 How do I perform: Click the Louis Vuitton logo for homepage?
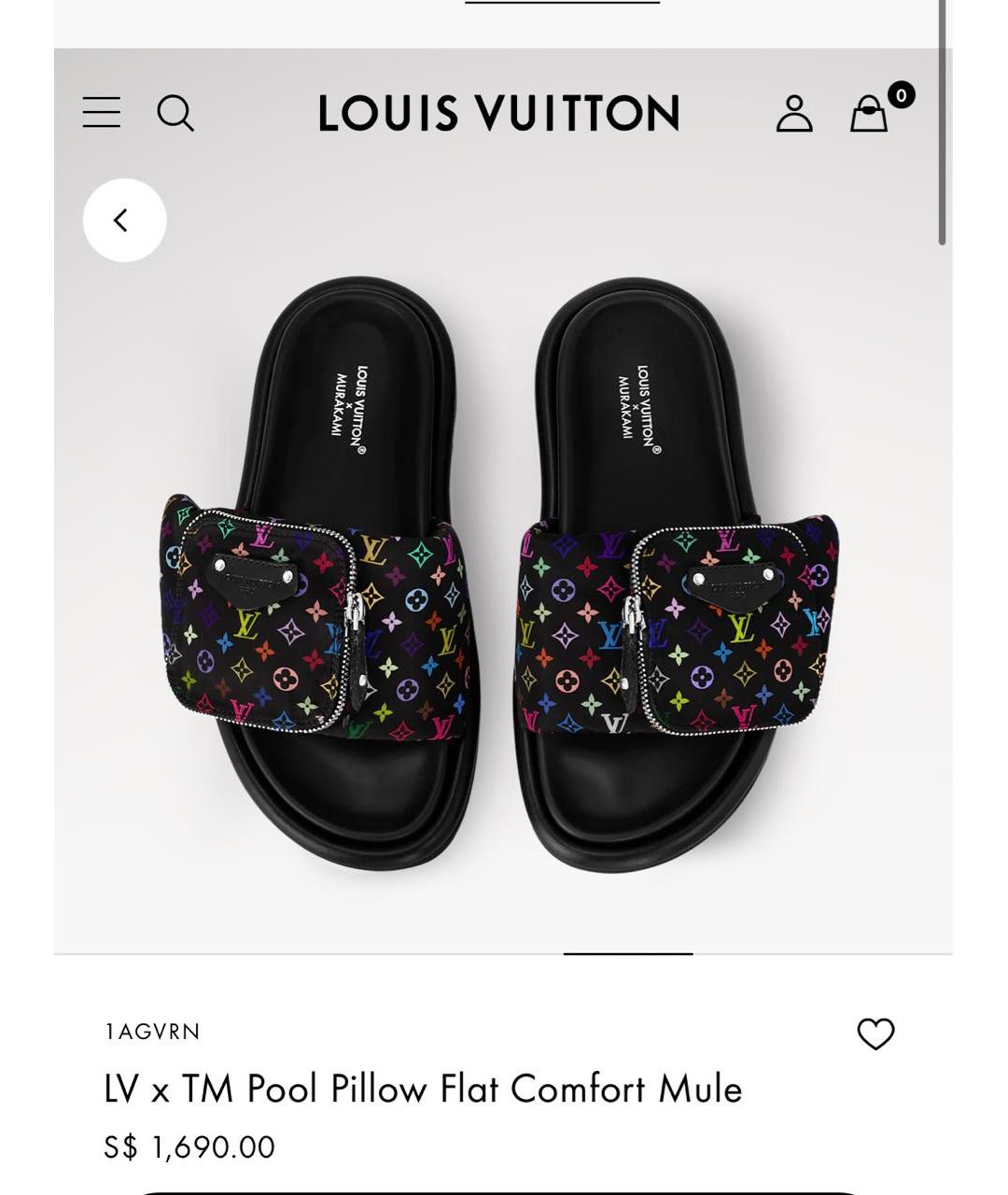click(497, 114)
